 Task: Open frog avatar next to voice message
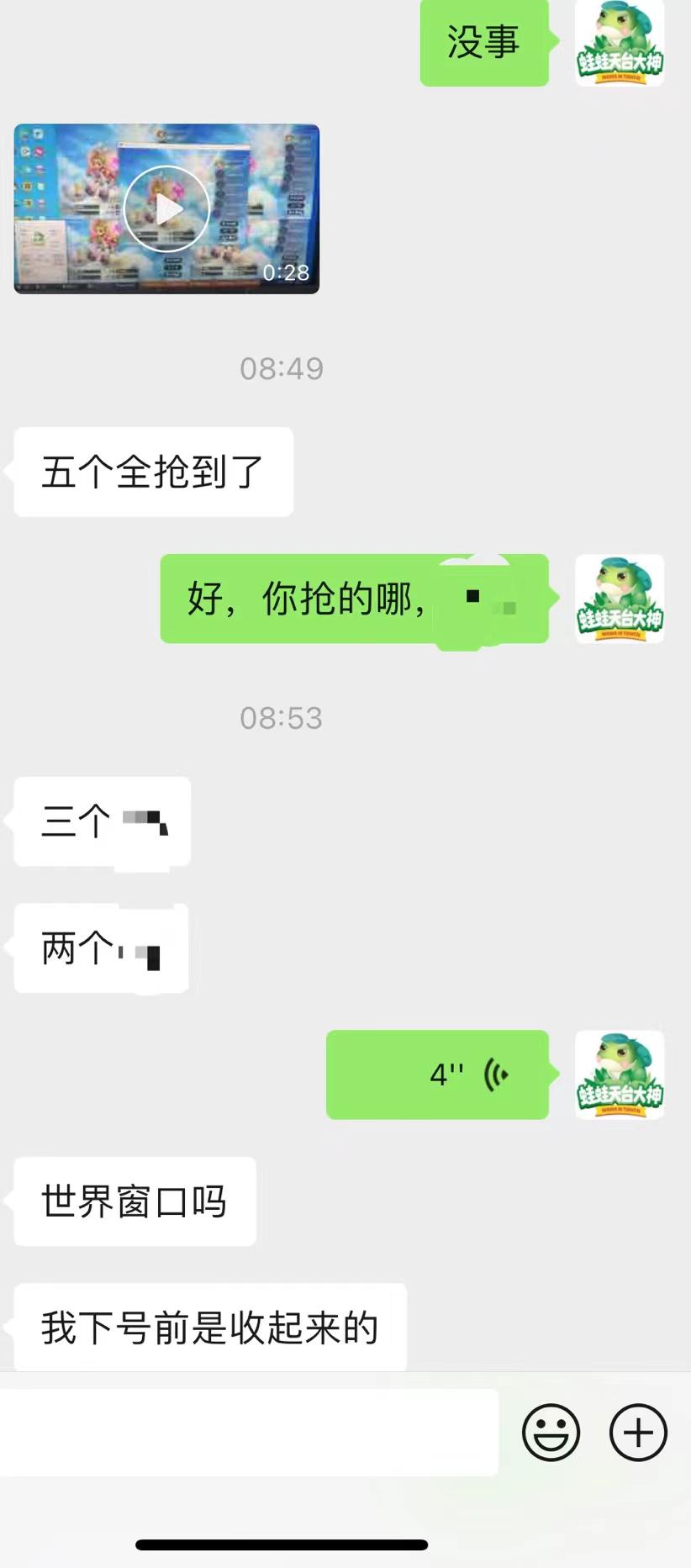coord(620,1074)
